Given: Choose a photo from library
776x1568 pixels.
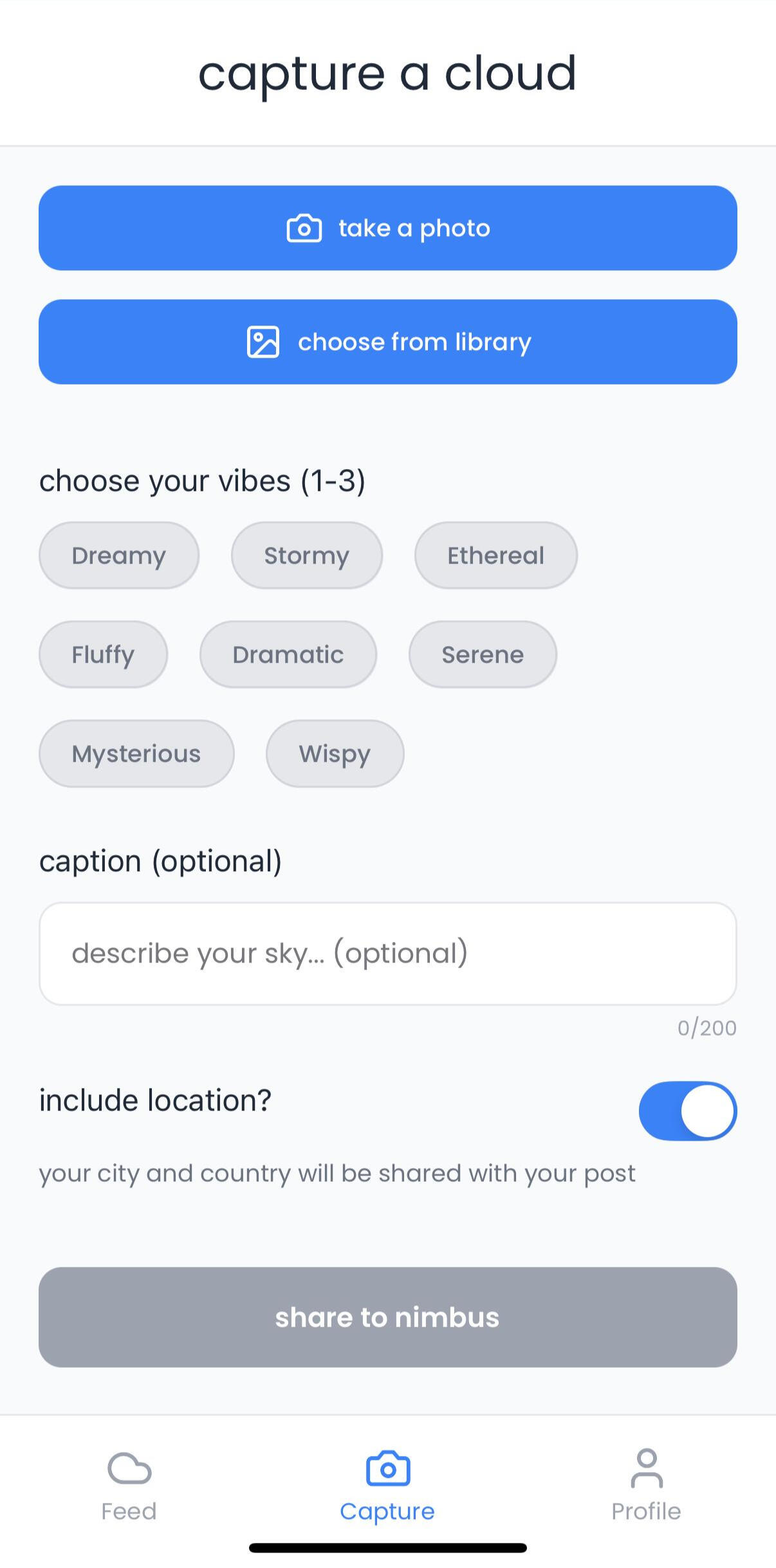Looking at the screenshot, I should pyautogui.click(x=387, y=342).
